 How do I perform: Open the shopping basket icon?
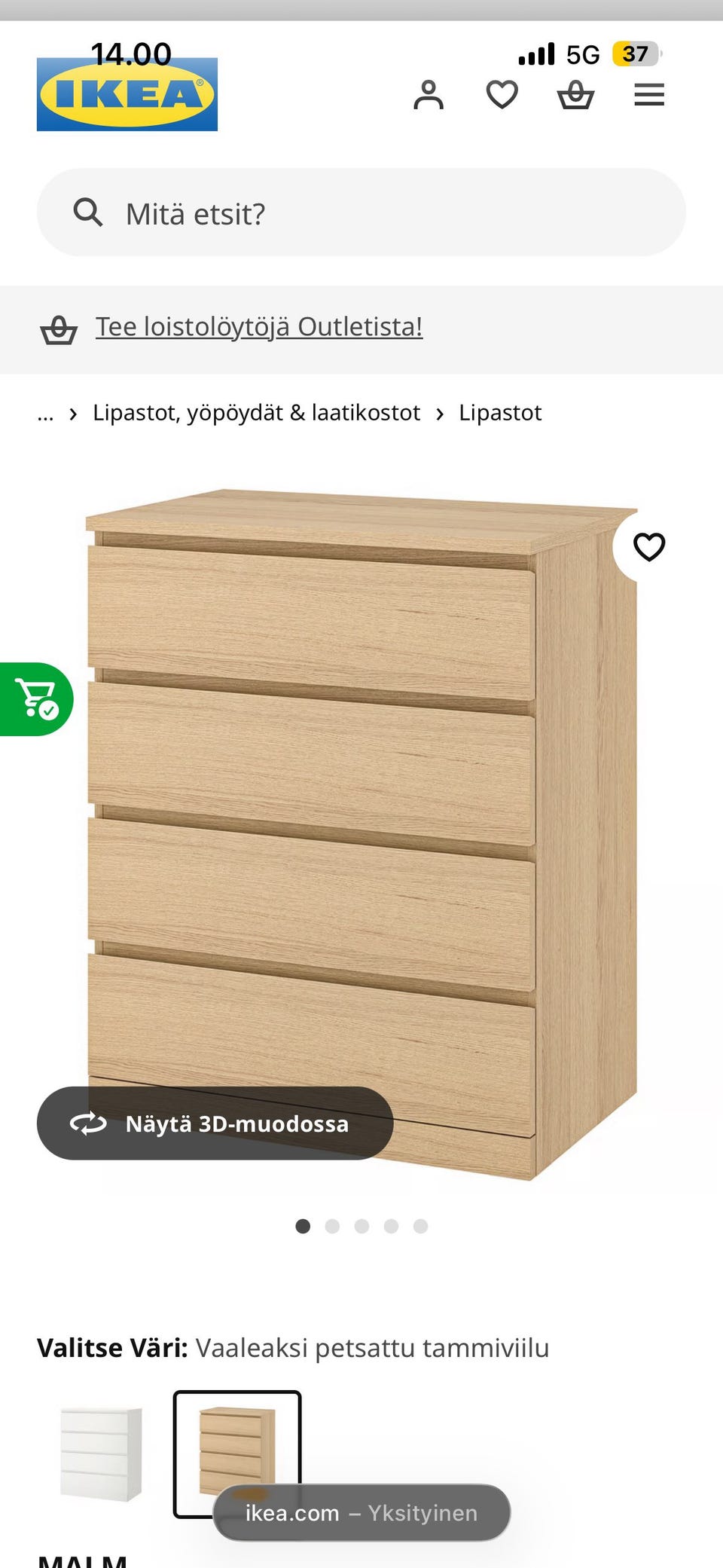click(575, 95)
